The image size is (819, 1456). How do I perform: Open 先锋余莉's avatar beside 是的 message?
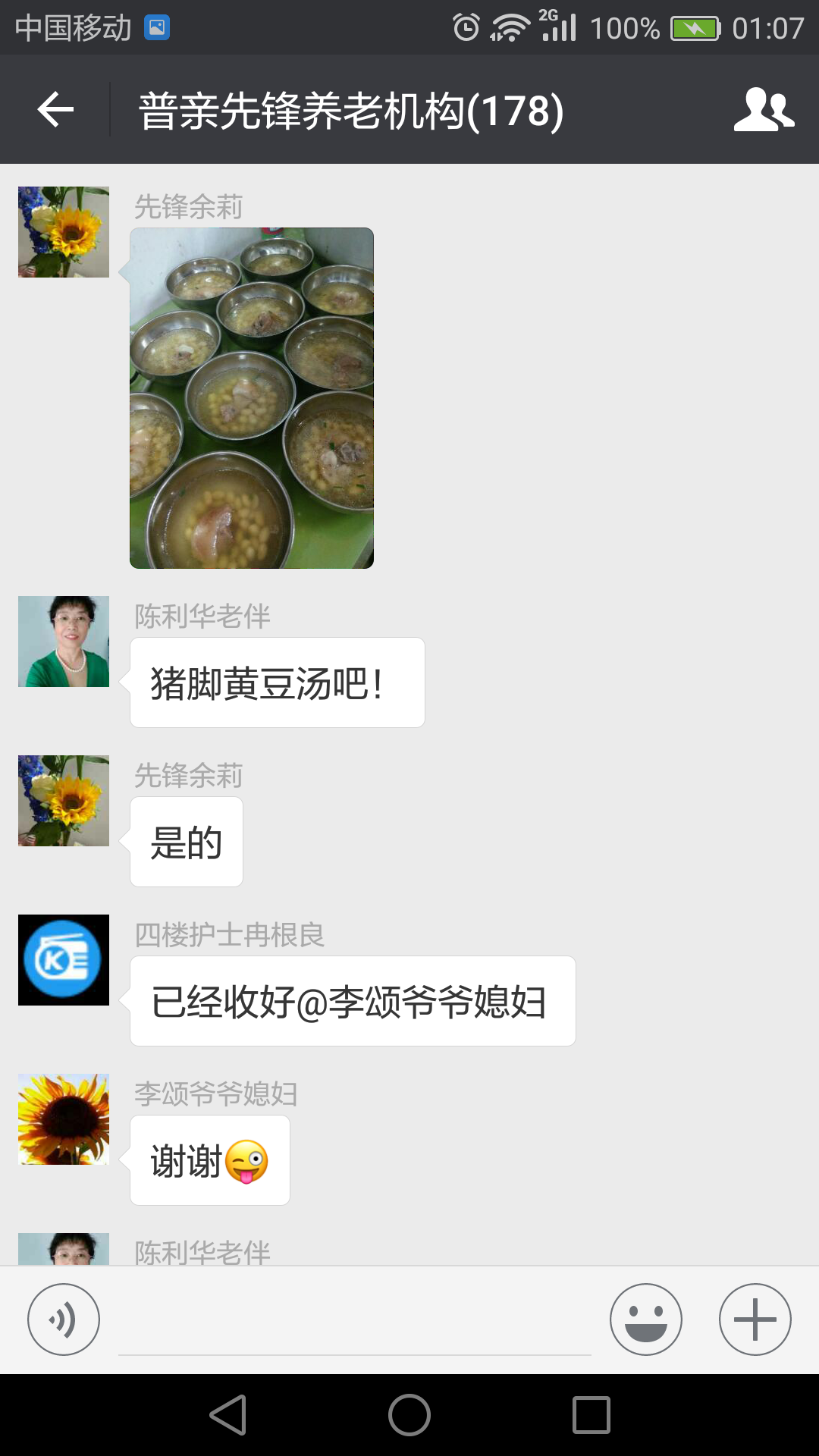pos(64,801)
